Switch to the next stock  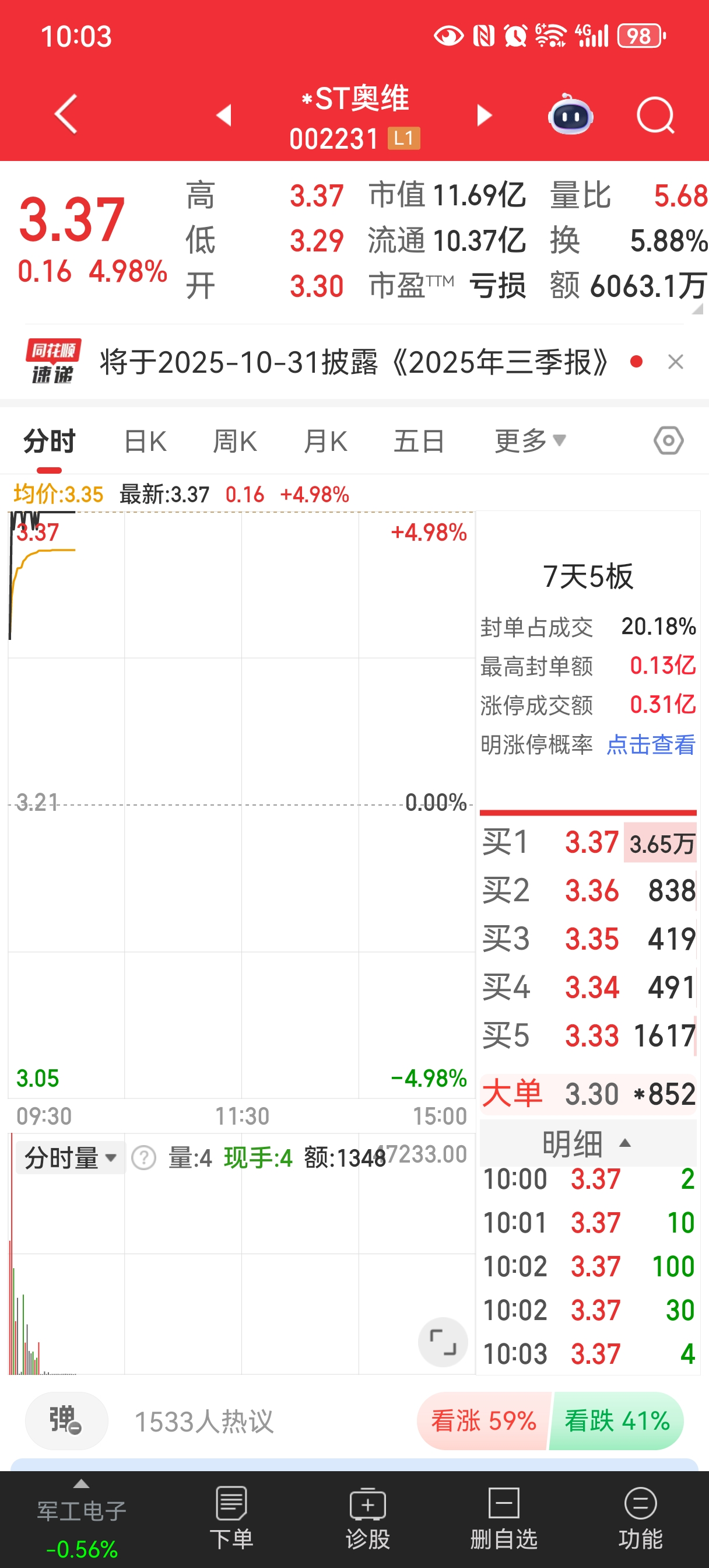coord(484,115)
